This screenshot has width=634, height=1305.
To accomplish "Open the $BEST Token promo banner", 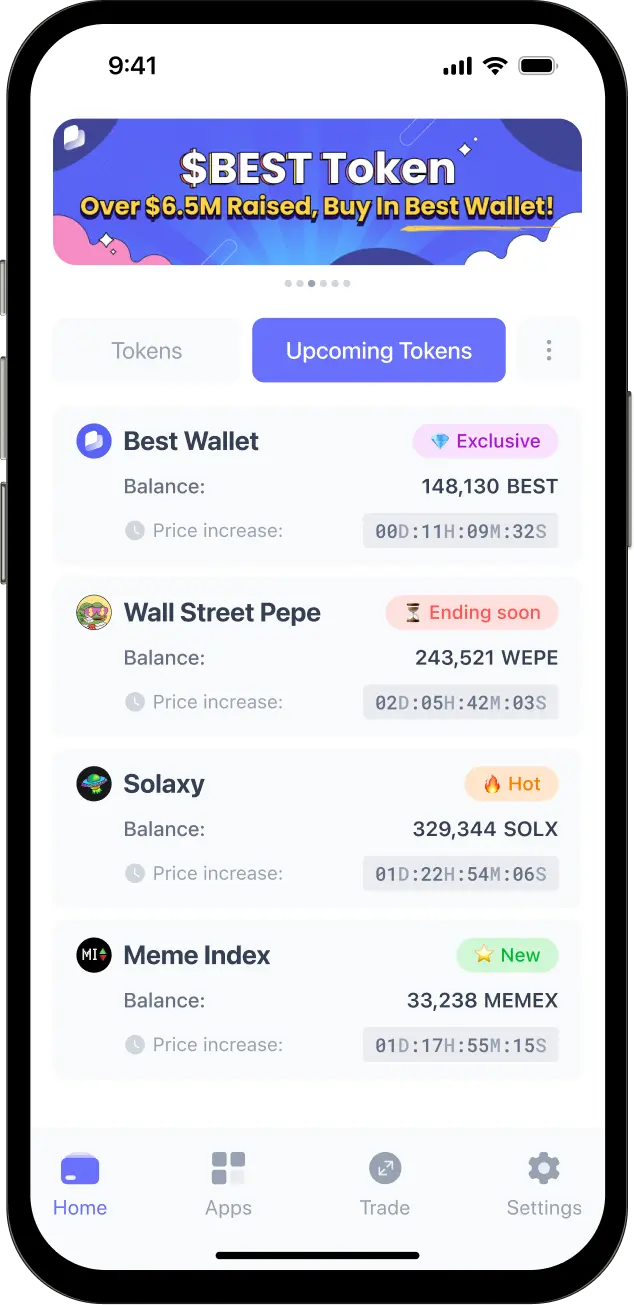I will [x=317, y=192].
